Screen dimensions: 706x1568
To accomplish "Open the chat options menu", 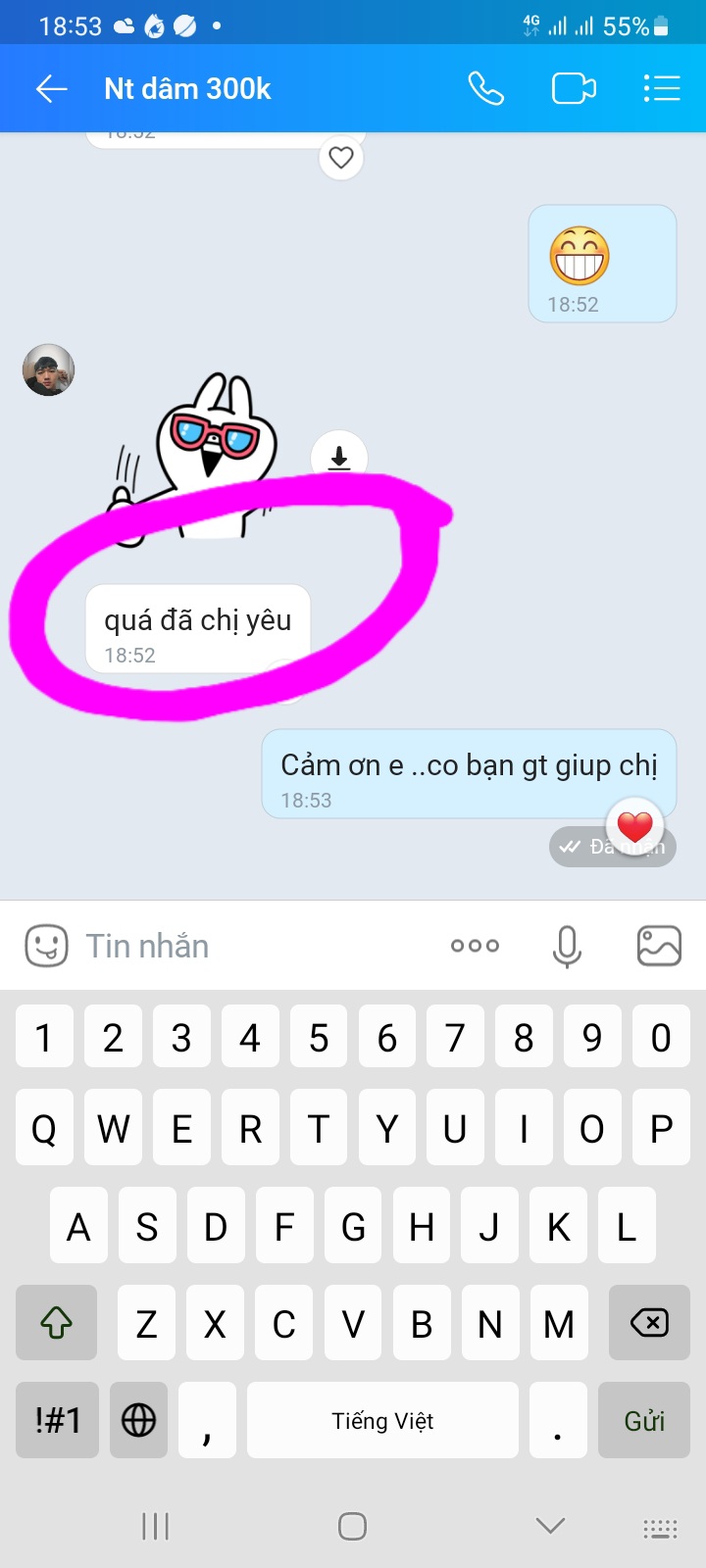I will (662, 89).
